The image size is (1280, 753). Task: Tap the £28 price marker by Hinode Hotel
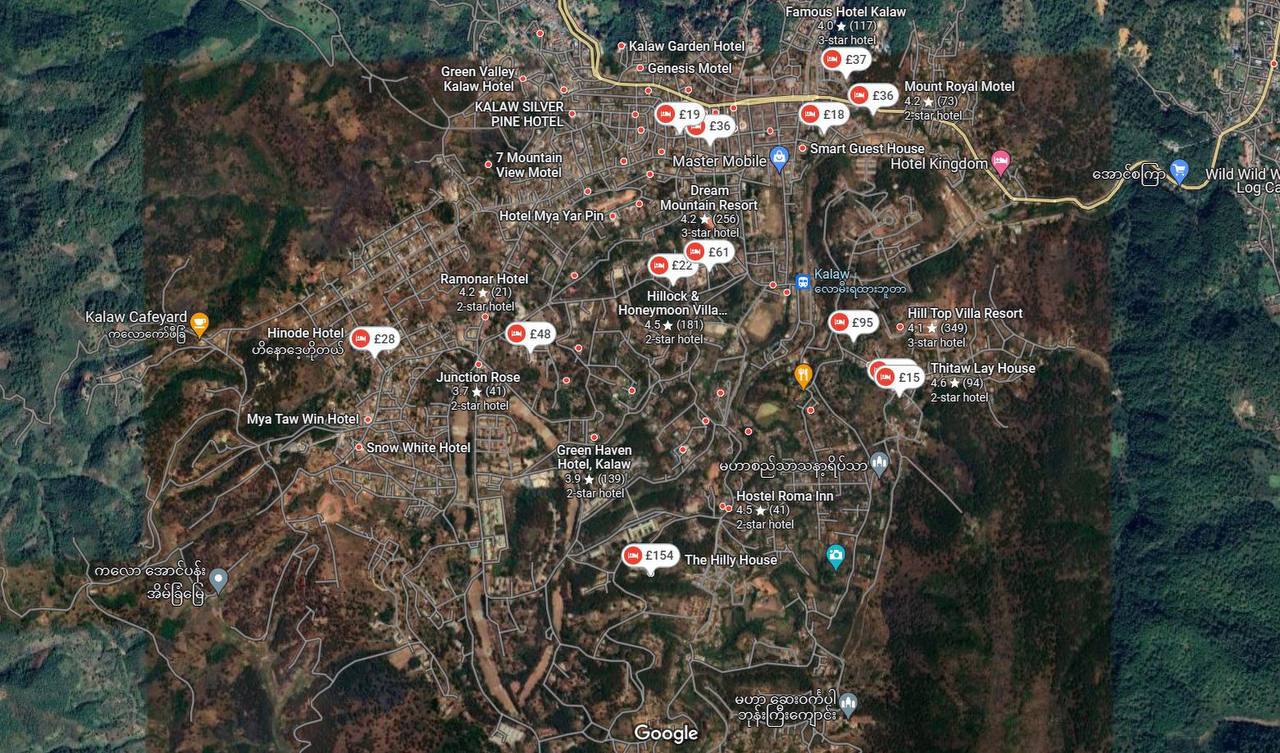coord(374,339)
